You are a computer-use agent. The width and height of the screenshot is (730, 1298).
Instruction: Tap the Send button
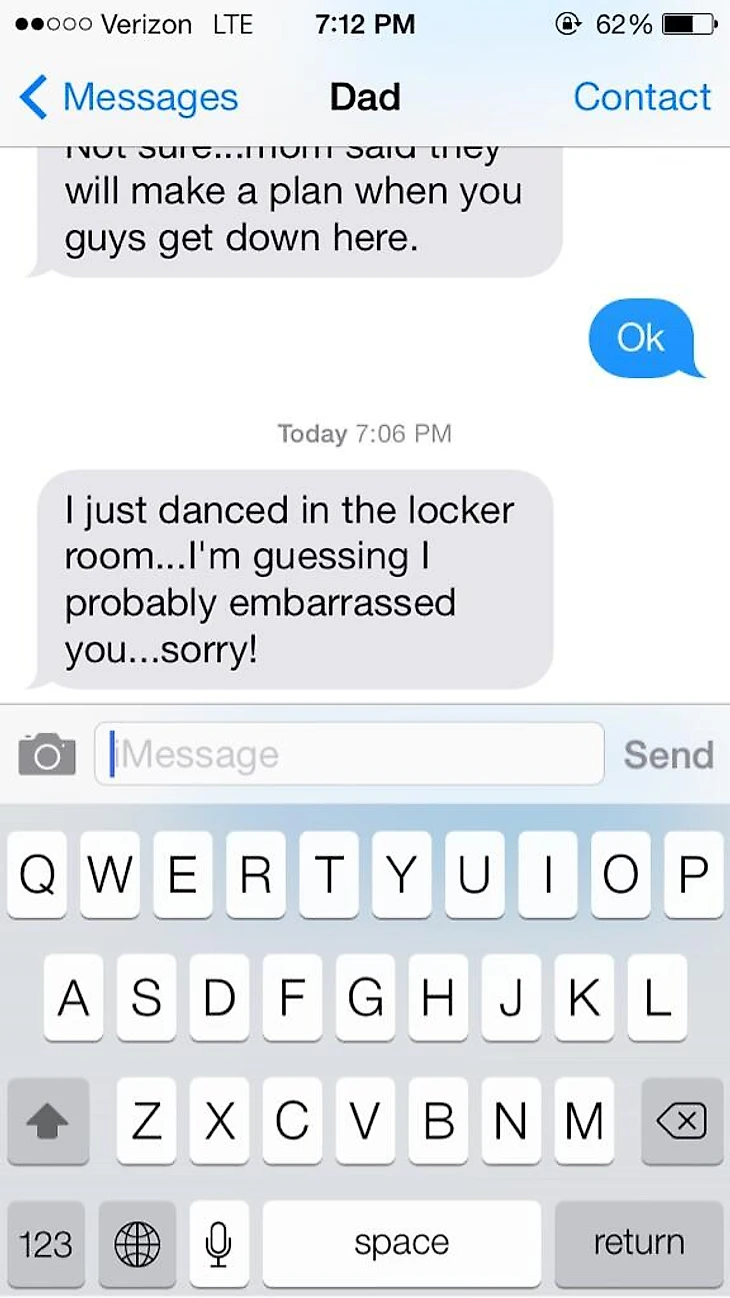(668, 755)
